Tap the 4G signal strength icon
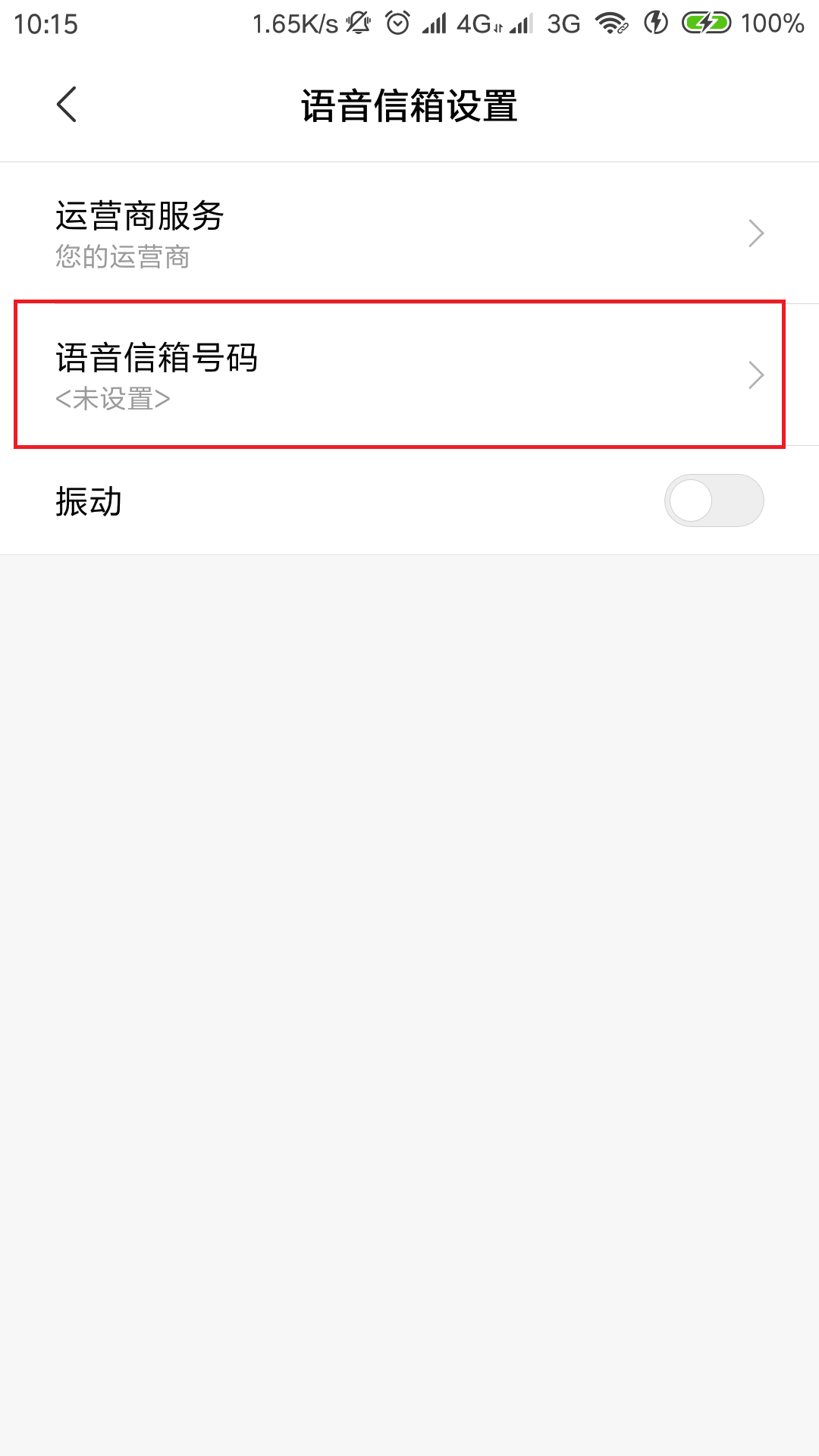The height and width of the screenshot is (1456, 819). [x=470, y=23]
